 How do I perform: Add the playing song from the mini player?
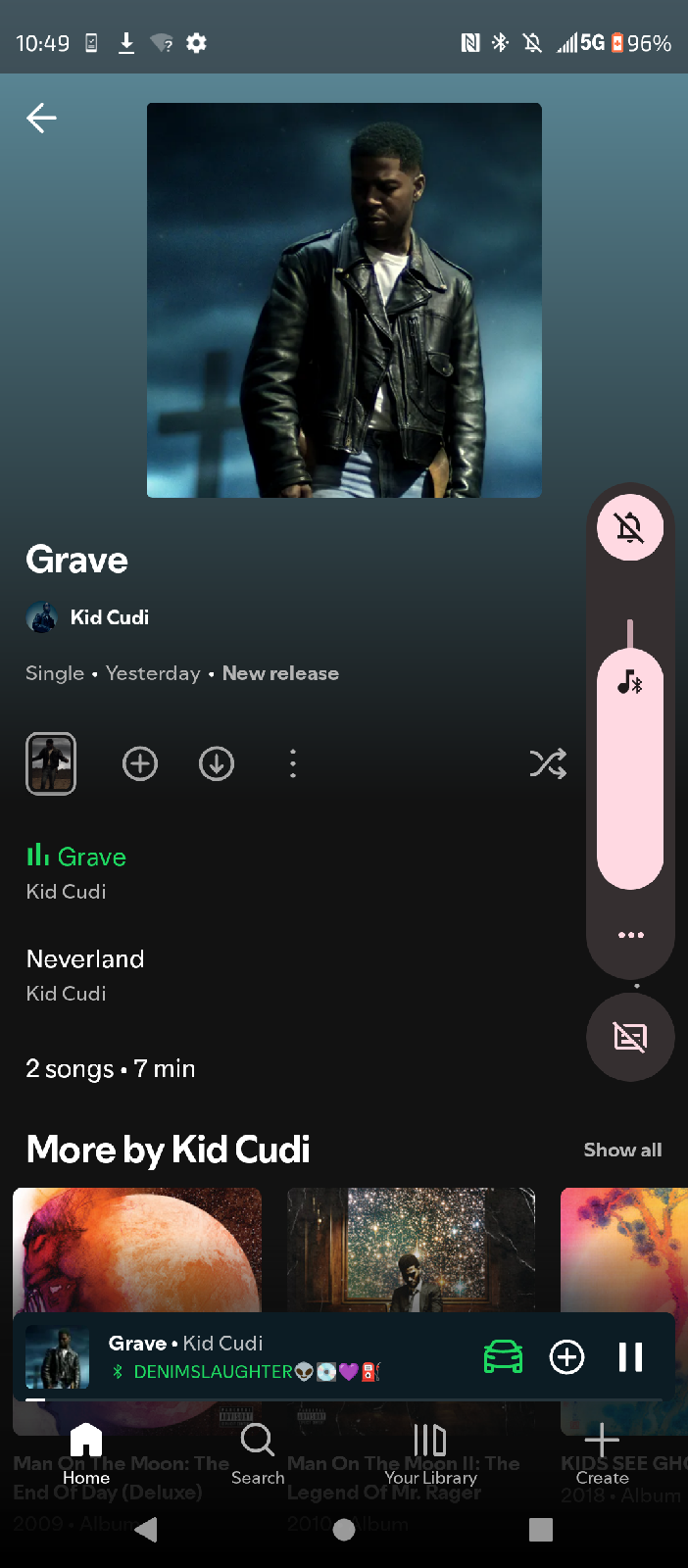coord(567,1357)
